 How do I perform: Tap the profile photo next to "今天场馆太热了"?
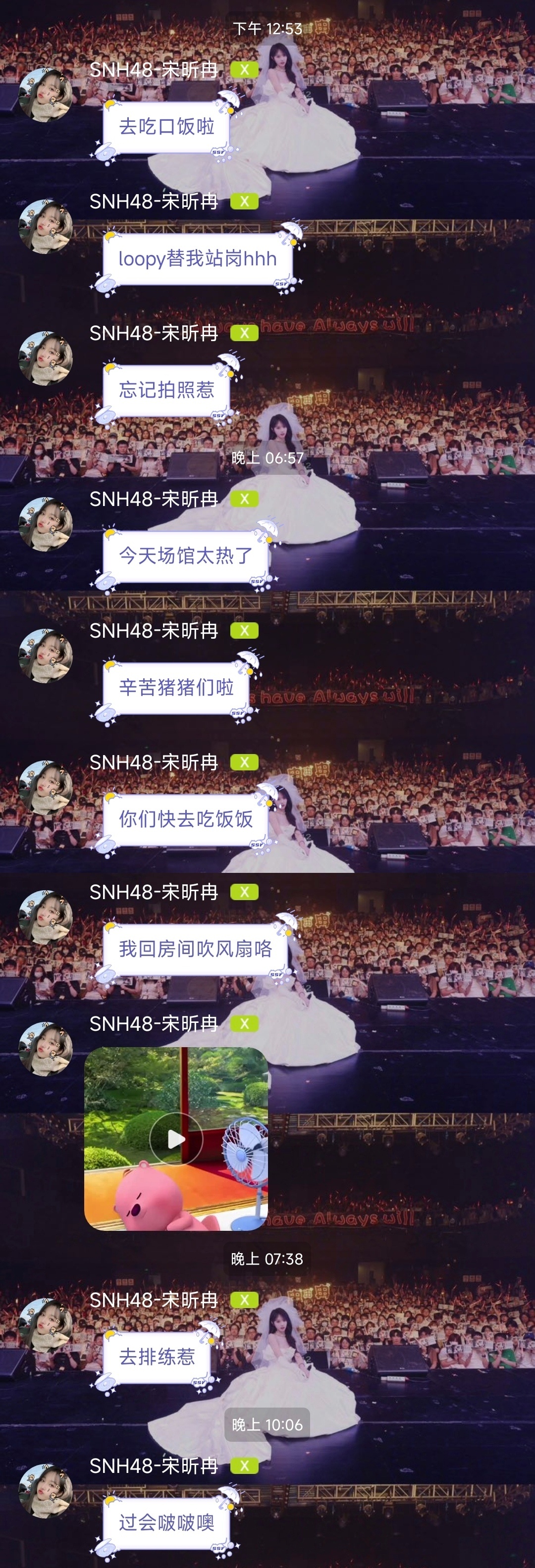46,524
